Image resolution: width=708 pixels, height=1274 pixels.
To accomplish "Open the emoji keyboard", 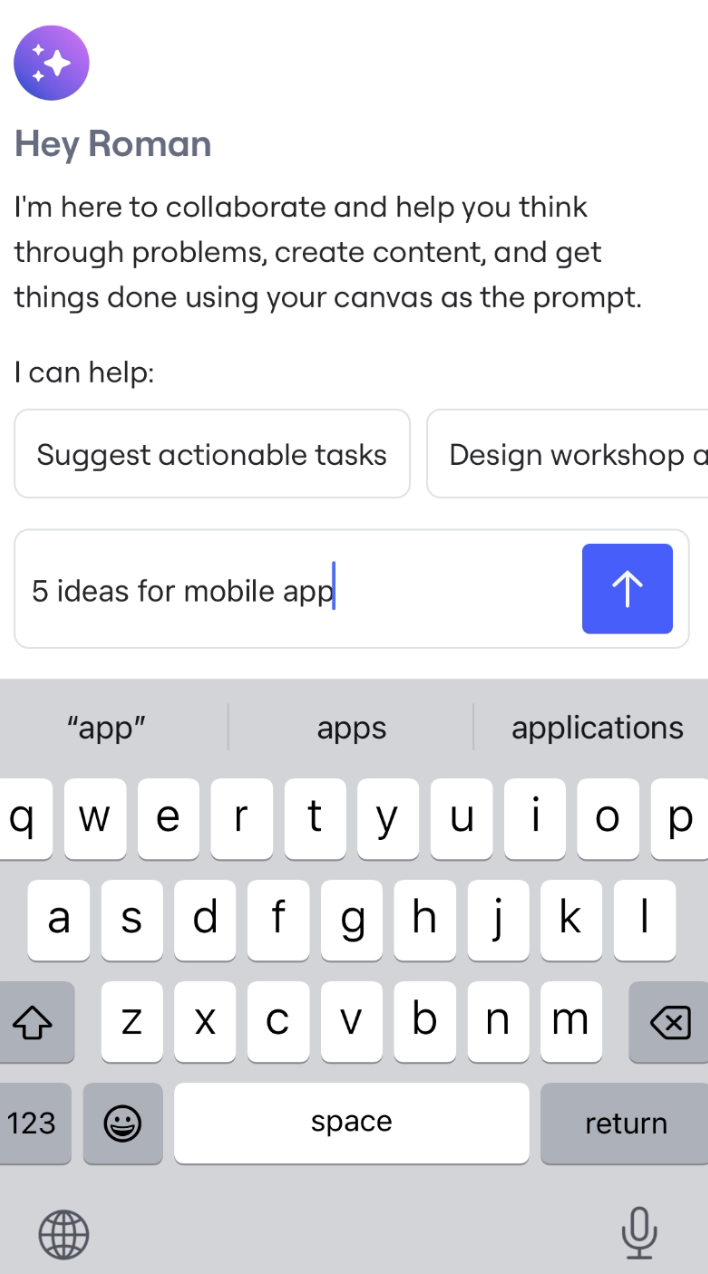I will (123, 1124).
